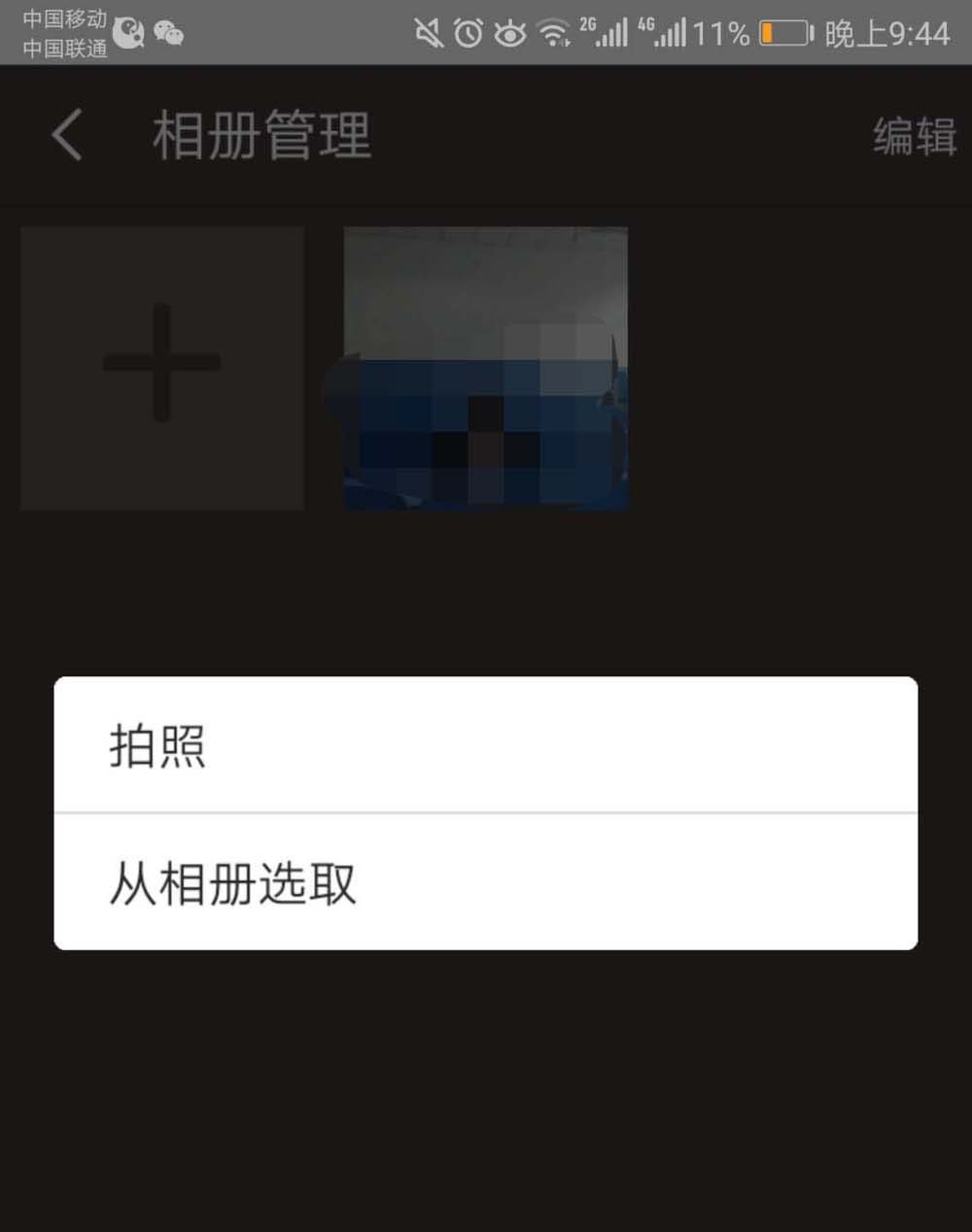Image resolution: width=972 pixels, height=1232 pixels.
Task: Tap the plus tile to add photo
Action: (162, 367)
